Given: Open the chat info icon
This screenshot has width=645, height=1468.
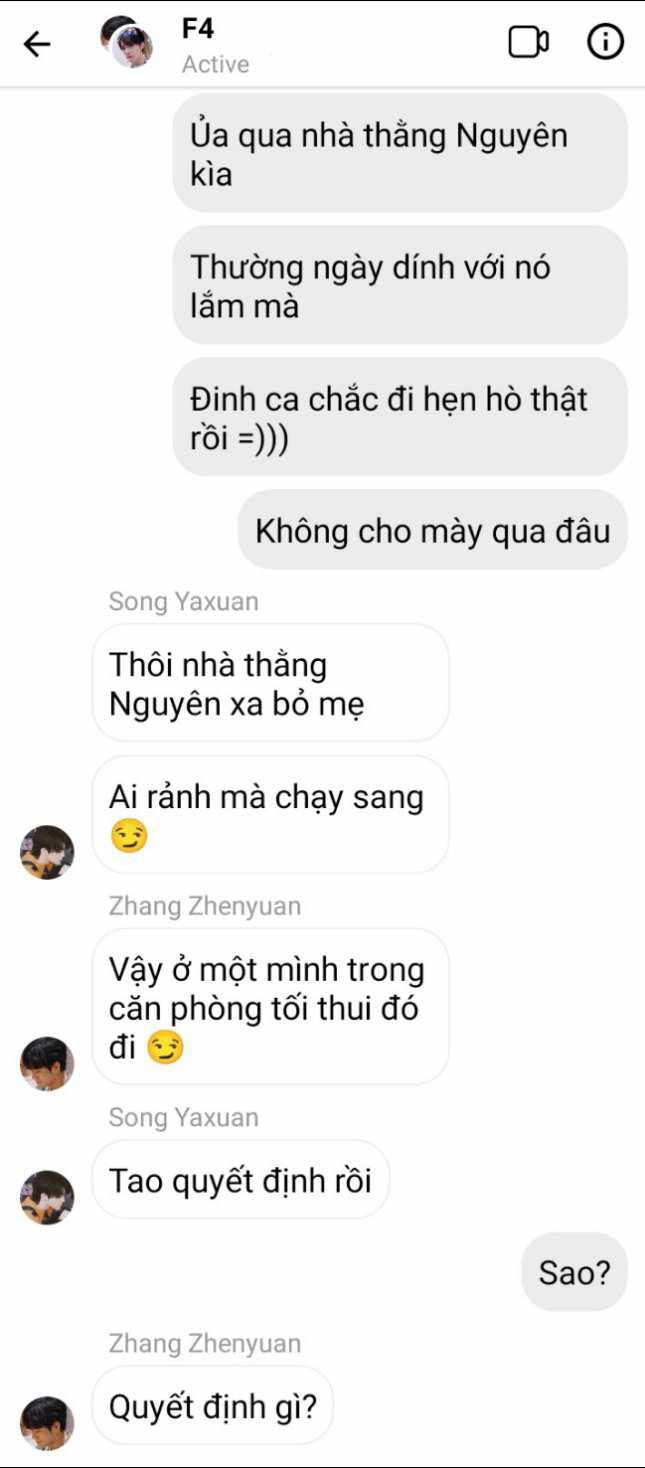Looking at the screenshot, I should 605,42.
